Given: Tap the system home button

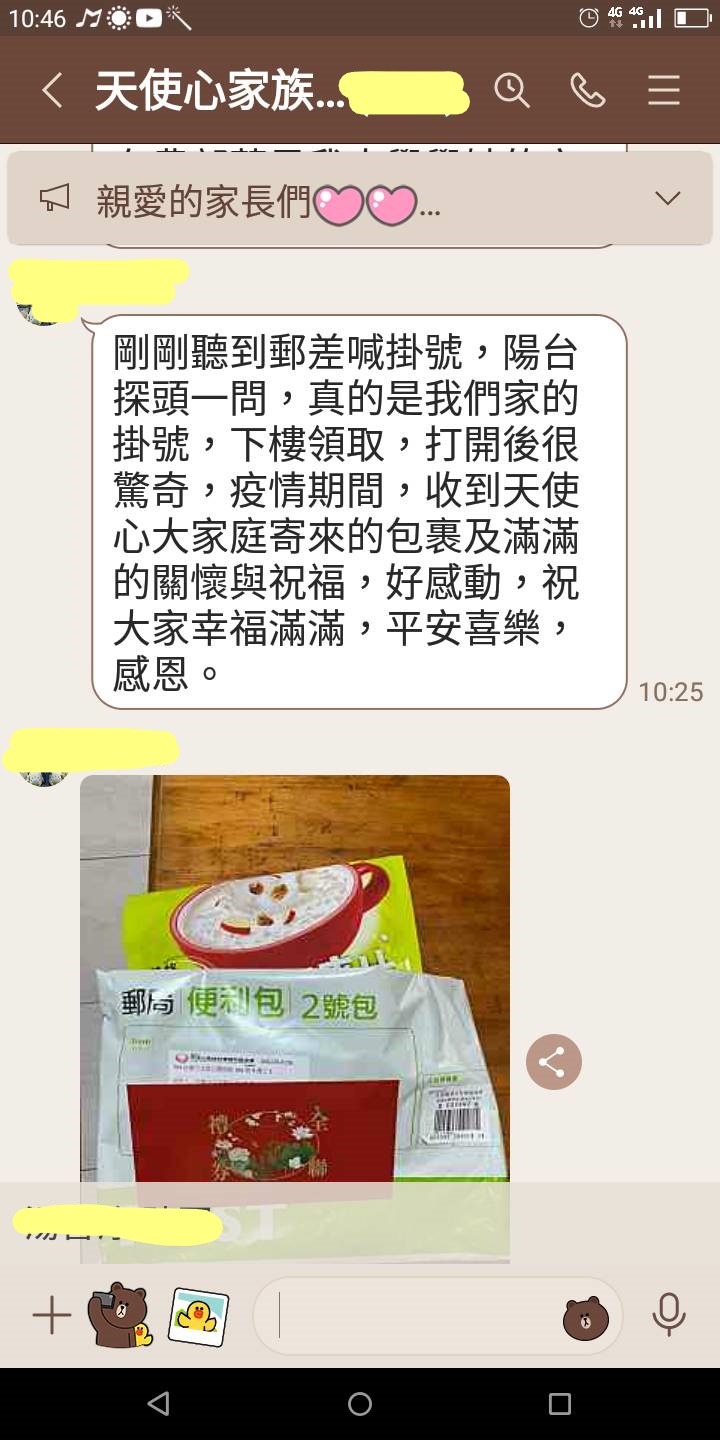Looking at the screenshot, I should 360,1404.
